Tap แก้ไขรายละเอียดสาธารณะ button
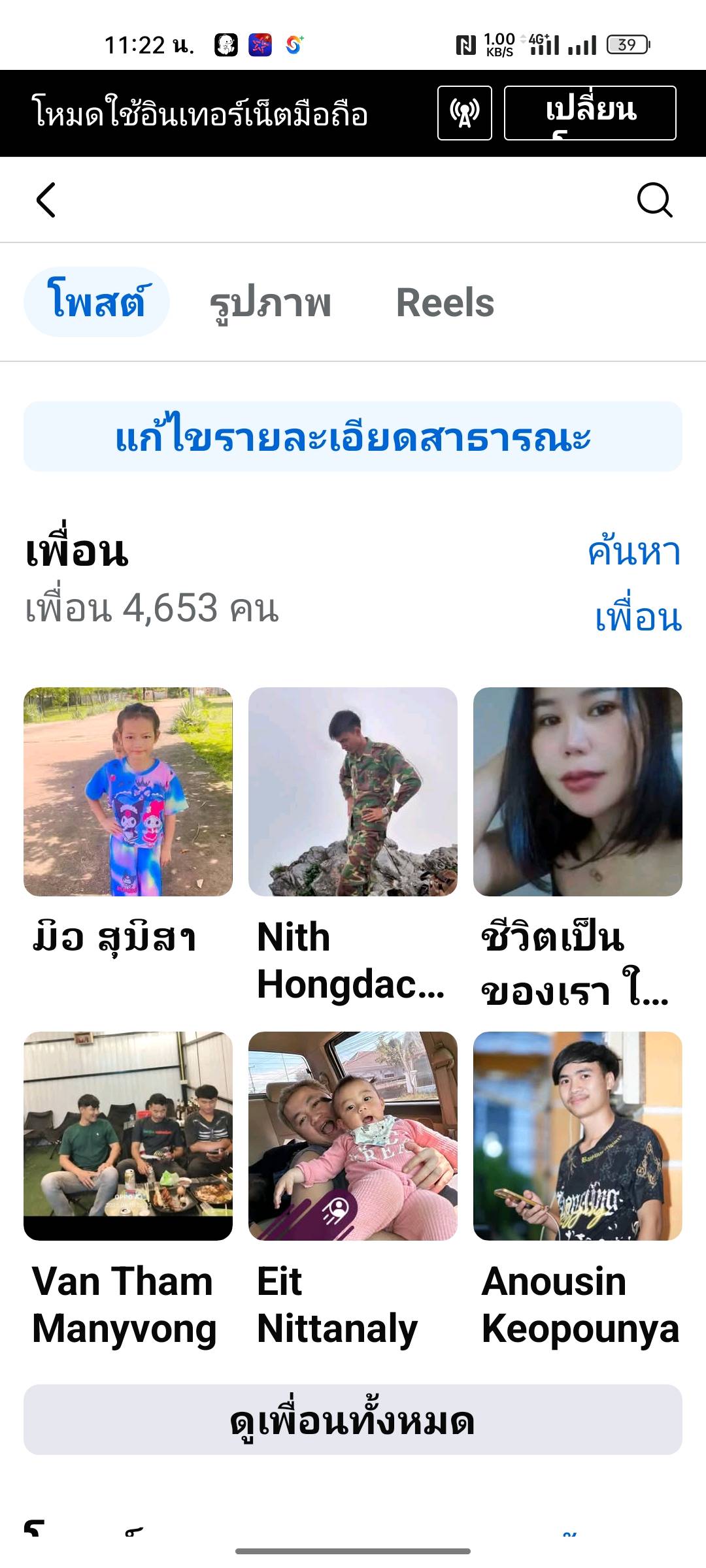706x1568 pixels. click(x=353, y=436)
